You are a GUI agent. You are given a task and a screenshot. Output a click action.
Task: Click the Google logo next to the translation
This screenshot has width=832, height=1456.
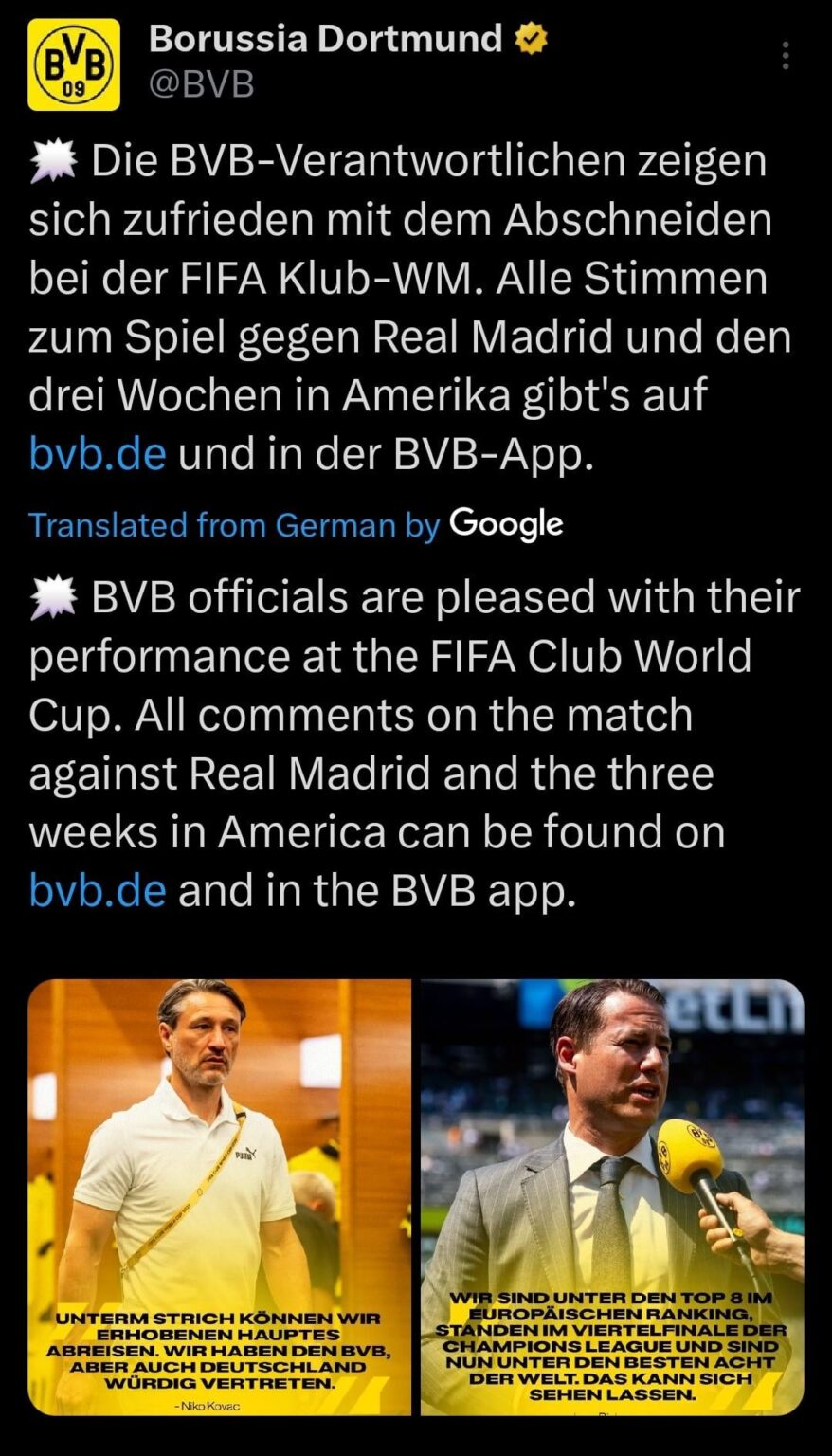coord(505,523)
